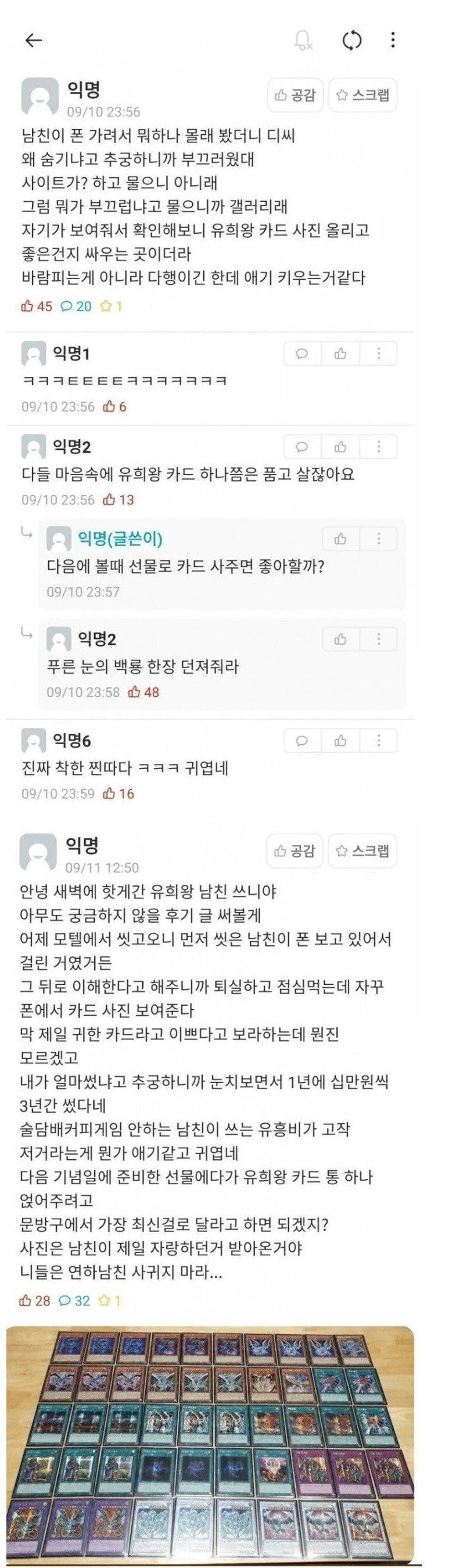This screenshot has height=1568, width=456.
Task: Like 익명2's 푸른 눈의 백룡 reply
Action: pos(340,639)
